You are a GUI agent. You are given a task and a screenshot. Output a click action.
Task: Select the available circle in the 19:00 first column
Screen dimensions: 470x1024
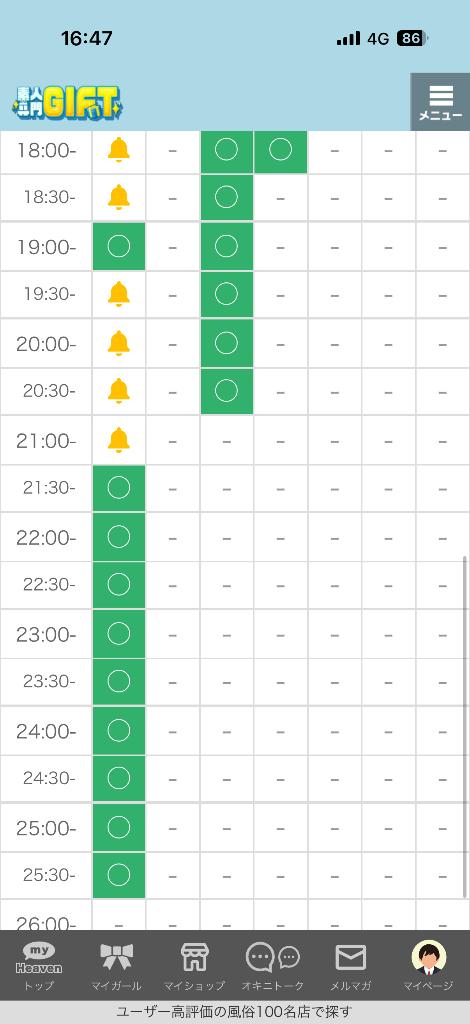coord(118,246)
